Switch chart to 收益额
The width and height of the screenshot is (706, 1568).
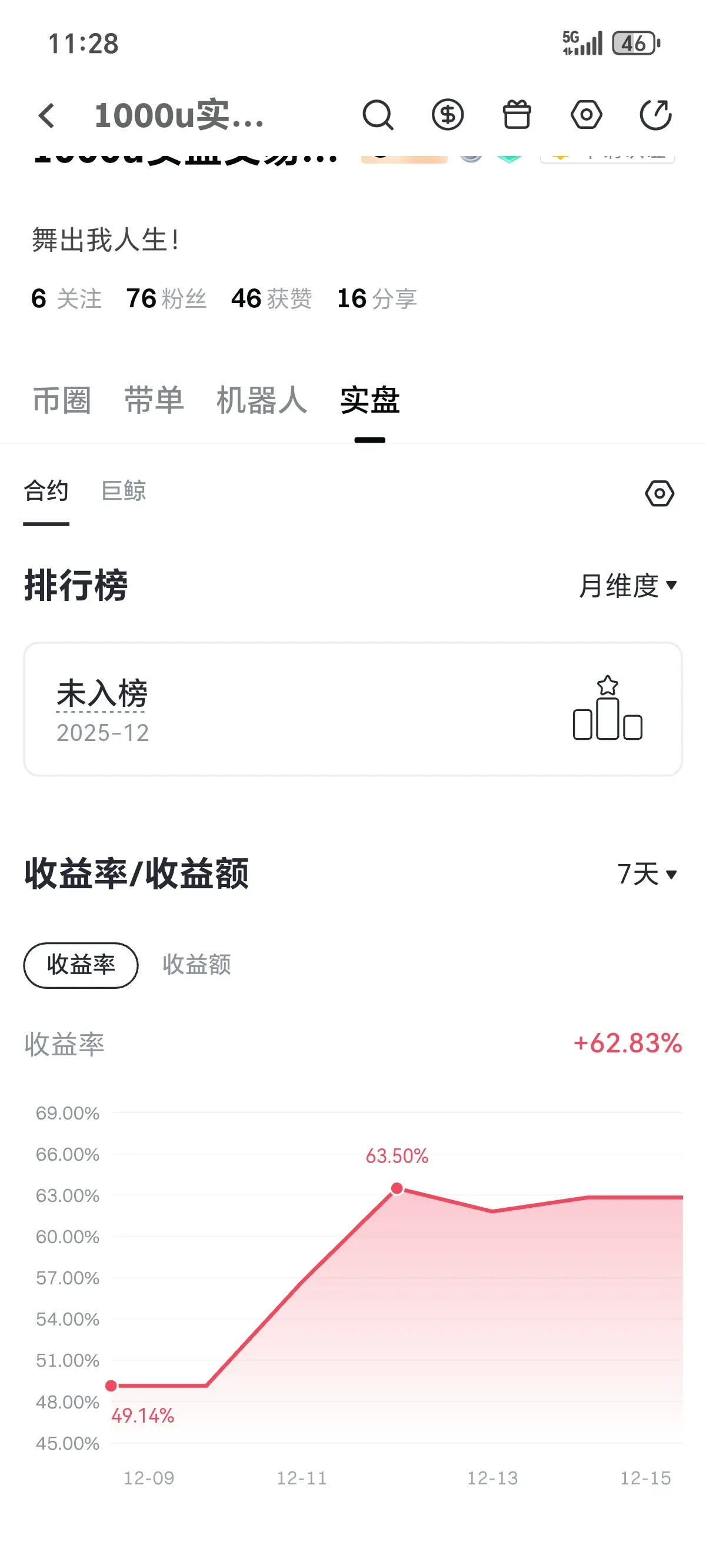(197, 965)
